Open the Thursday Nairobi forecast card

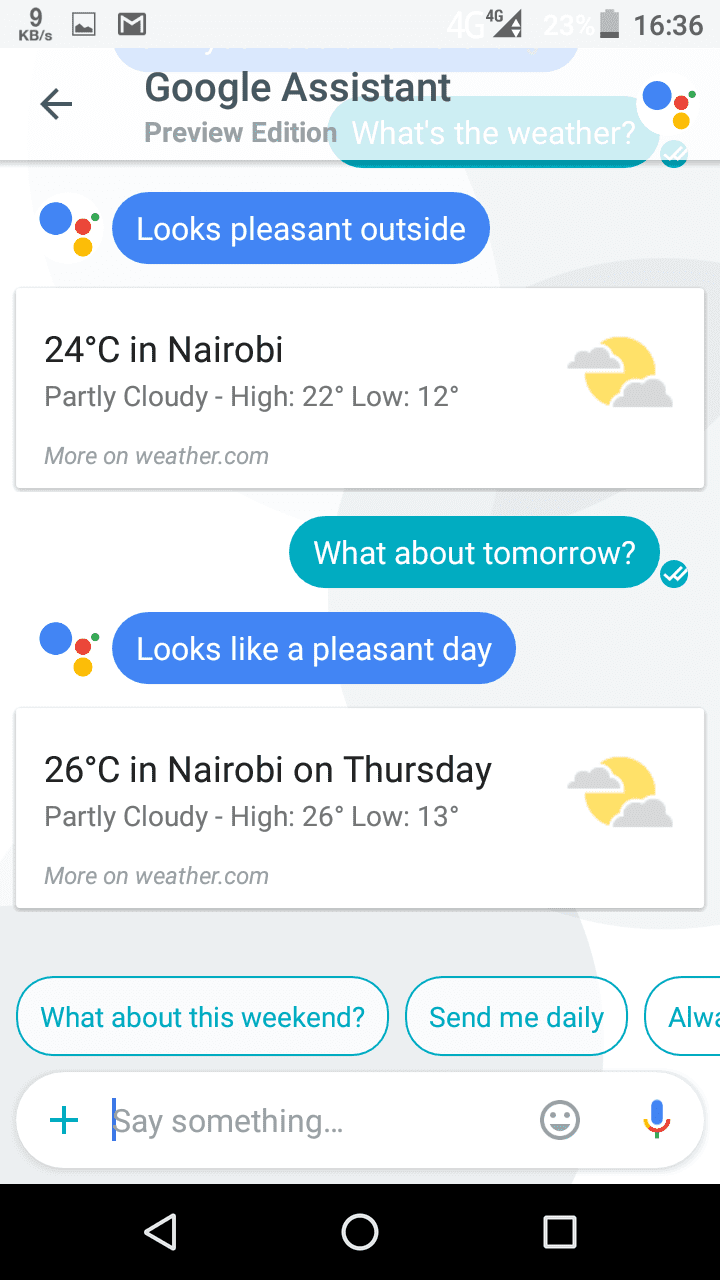pyautogui.click(x=360, y=808)
